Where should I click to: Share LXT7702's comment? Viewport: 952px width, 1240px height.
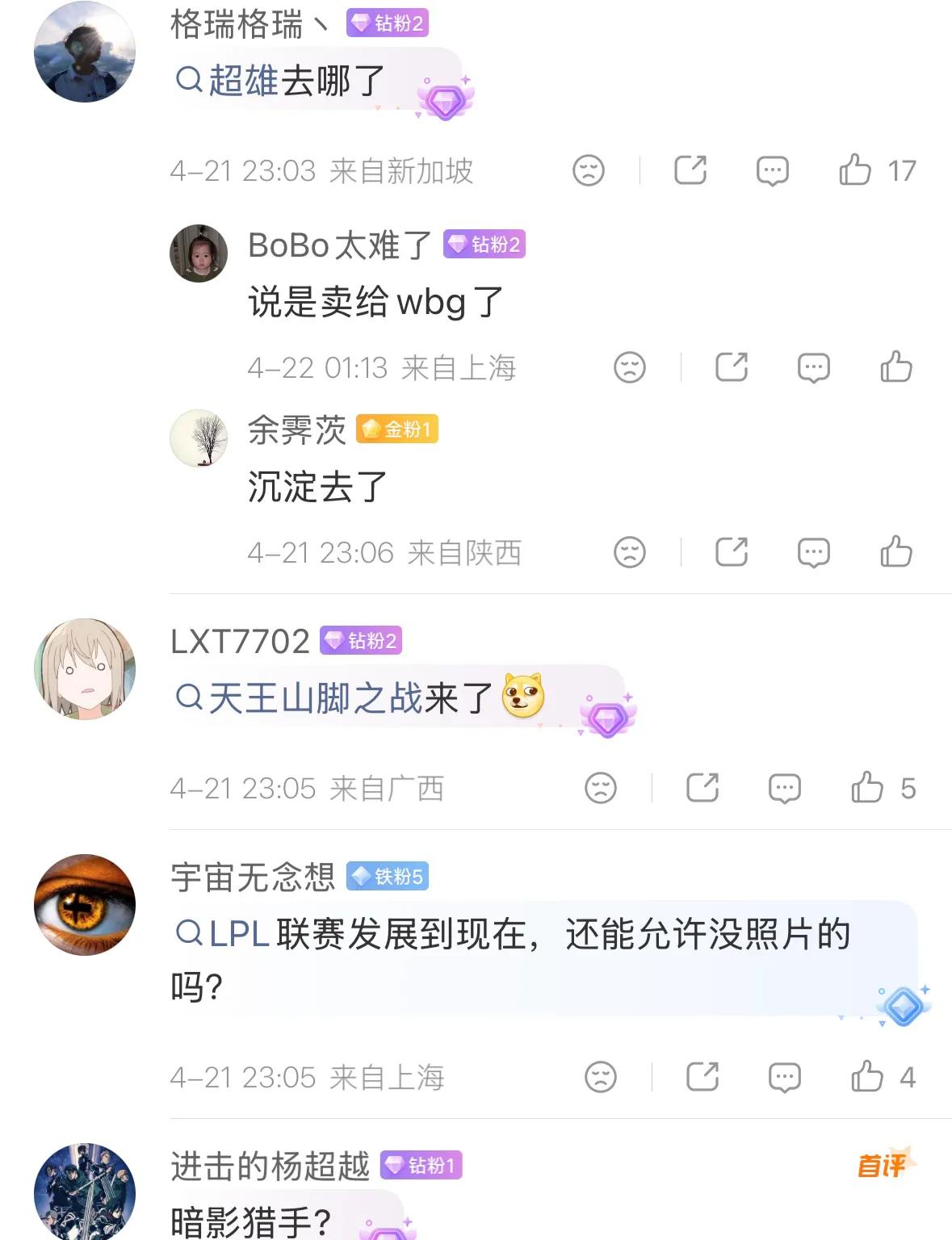coord(702,787)
